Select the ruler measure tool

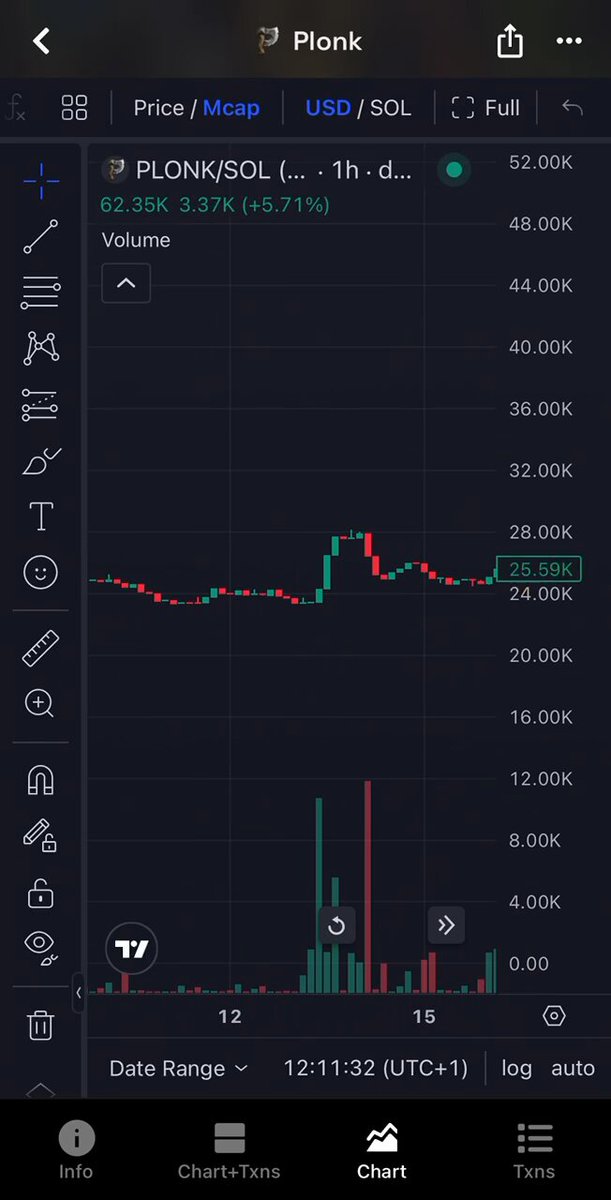[41, 649]
